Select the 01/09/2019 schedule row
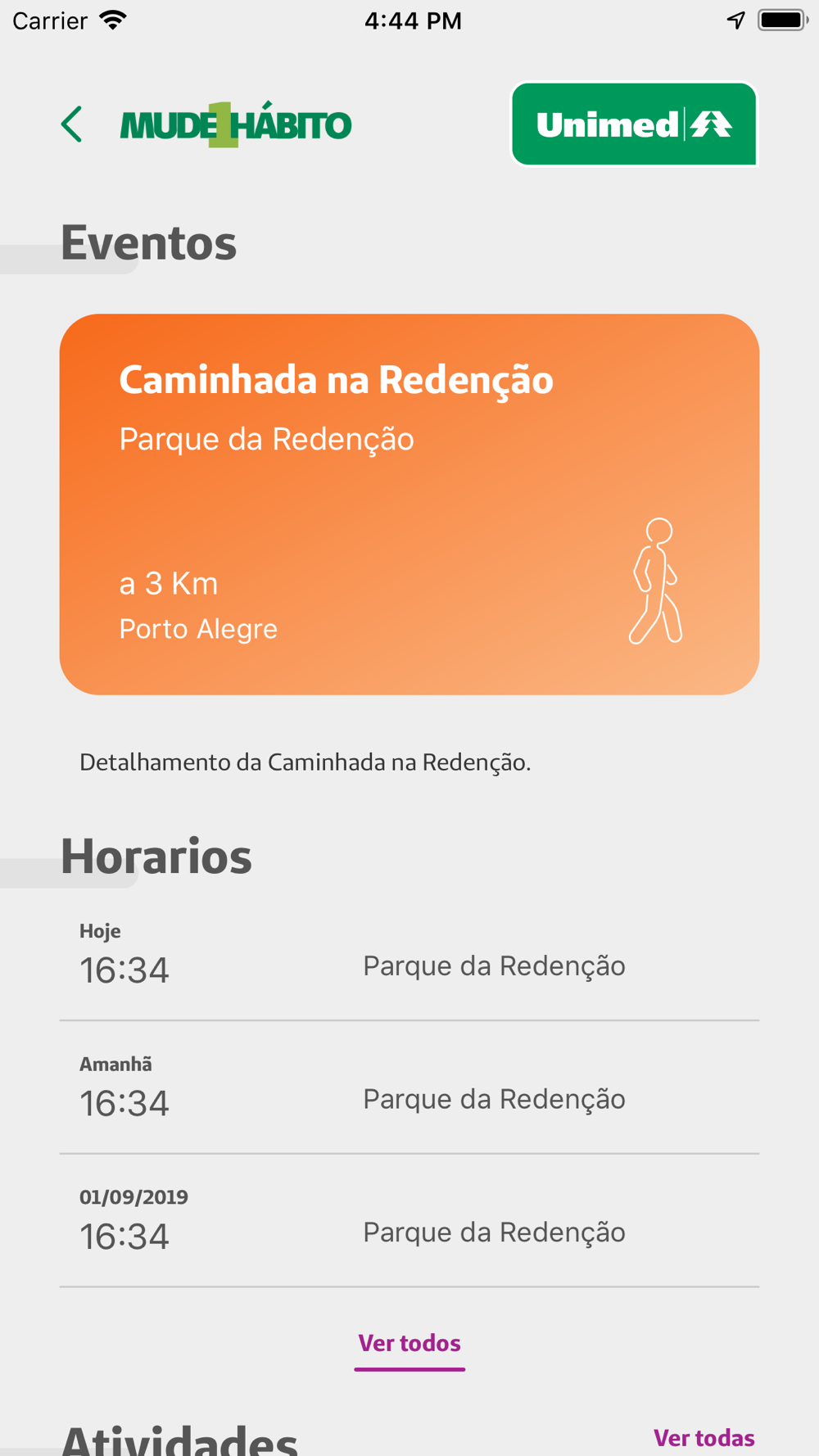Viewport: 819px width, 1456px height. [409, 1220]
